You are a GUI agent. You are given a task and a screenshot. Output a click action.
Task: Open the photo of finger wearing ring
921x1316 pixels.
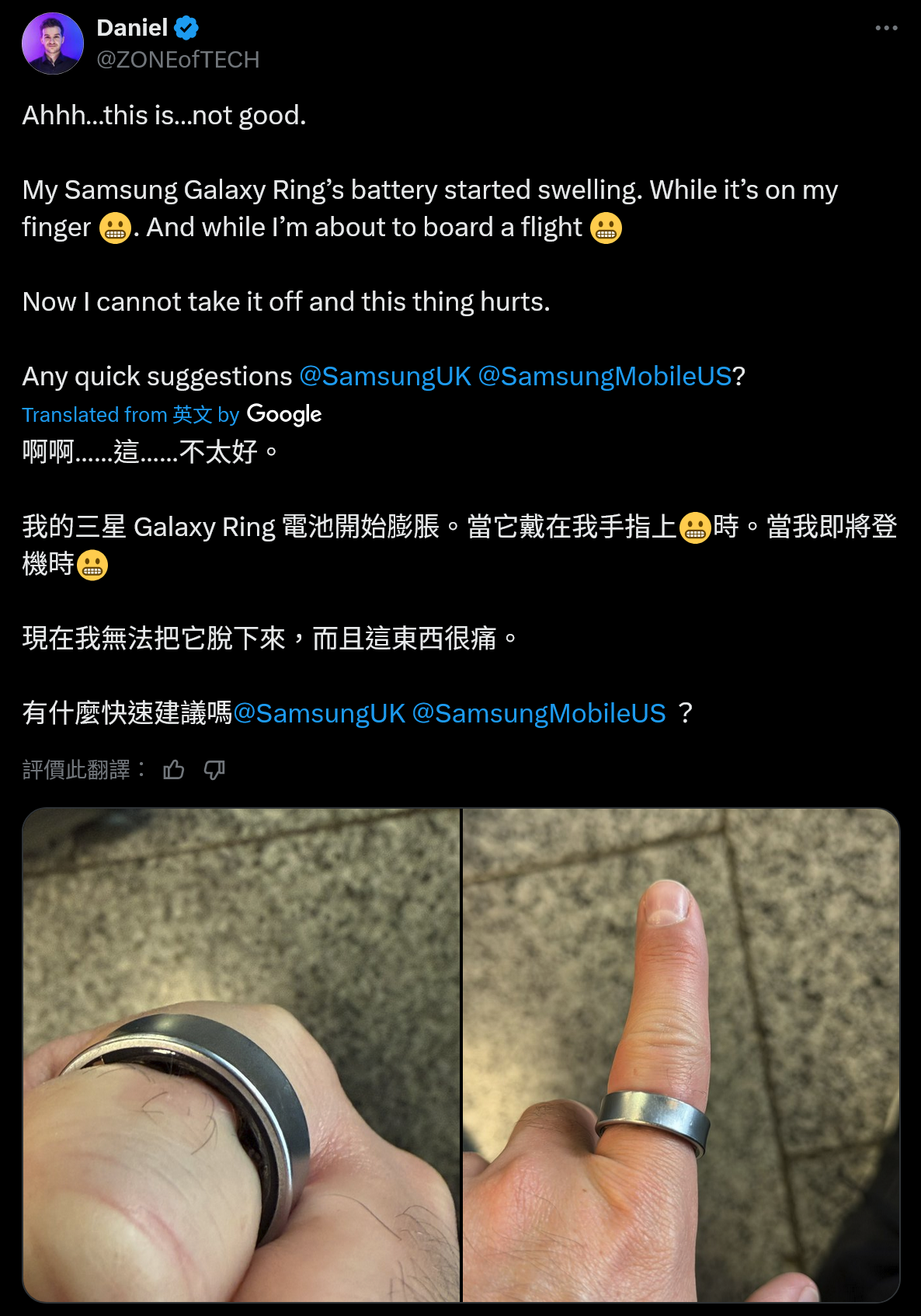click(681, 1055)
